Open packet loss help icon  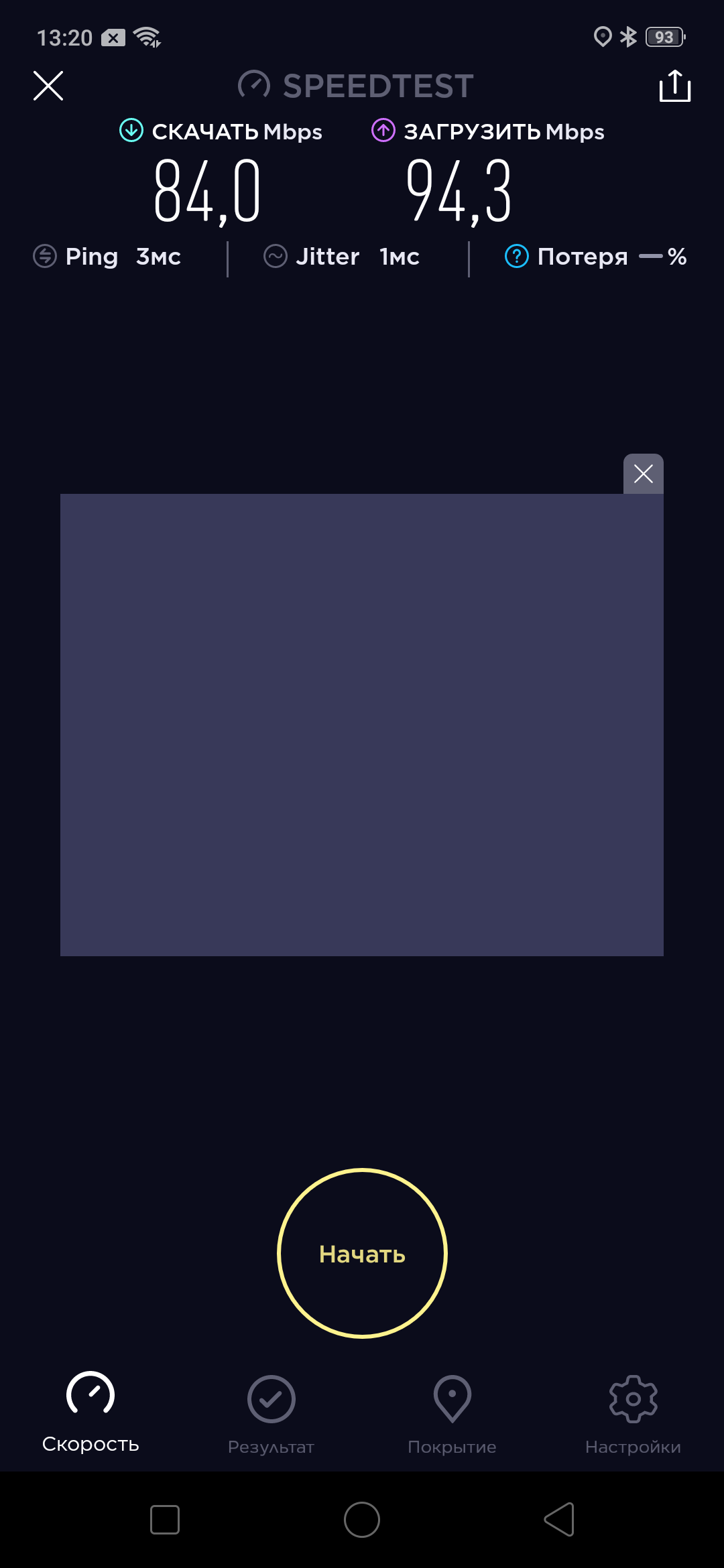(x=516, y=256)
